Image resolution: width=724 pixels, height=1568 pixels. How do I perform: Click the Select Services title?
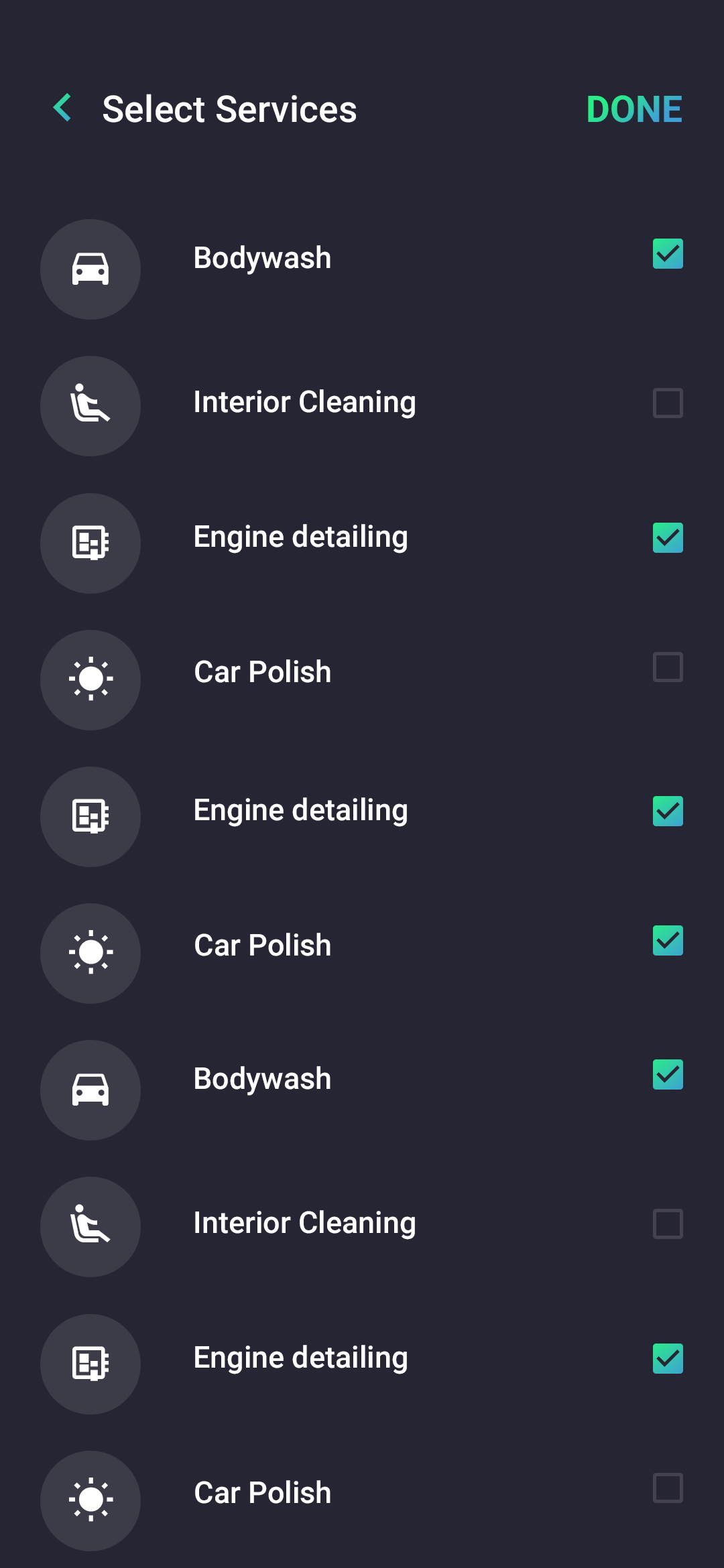click(231, 109)
